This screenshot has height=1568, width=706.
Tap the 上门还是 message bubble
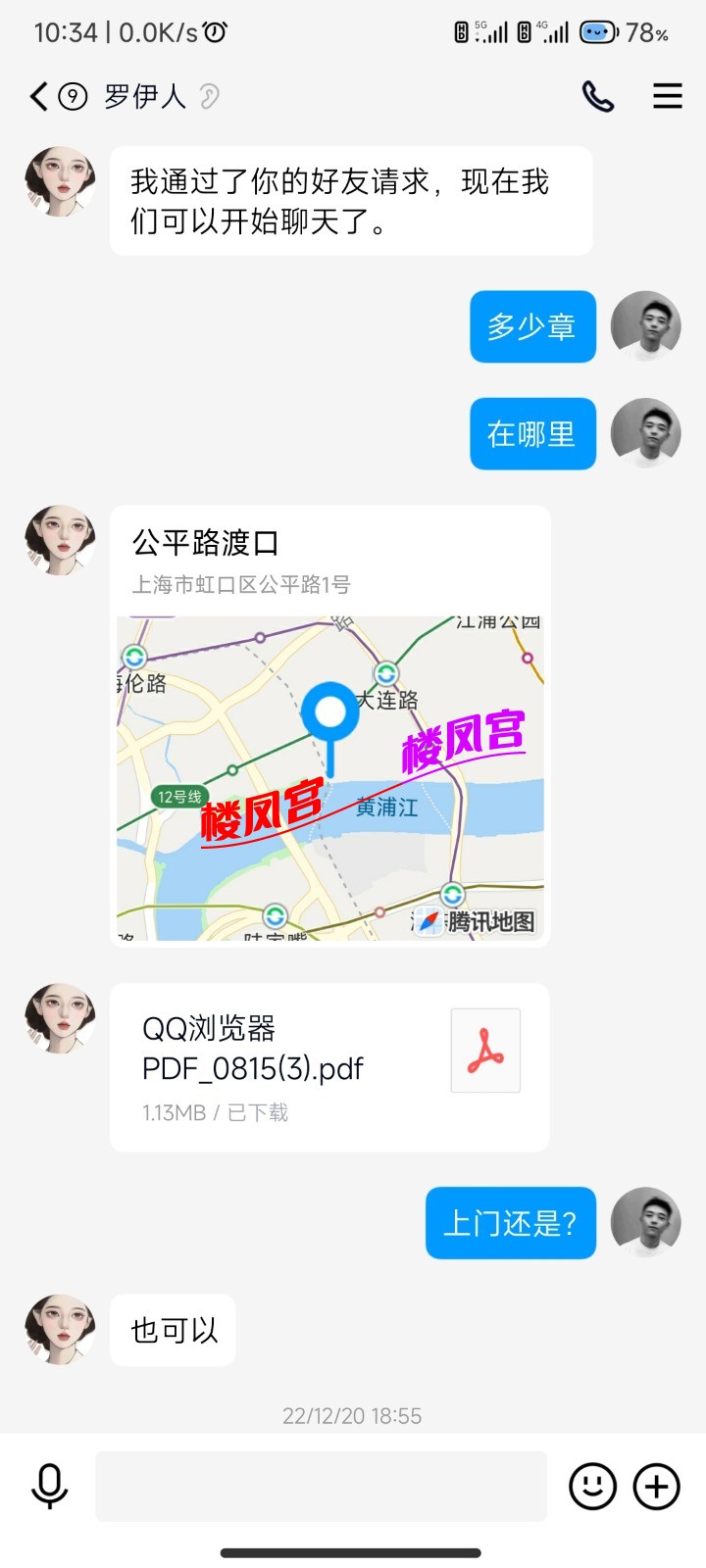[x=510, y=1222]
